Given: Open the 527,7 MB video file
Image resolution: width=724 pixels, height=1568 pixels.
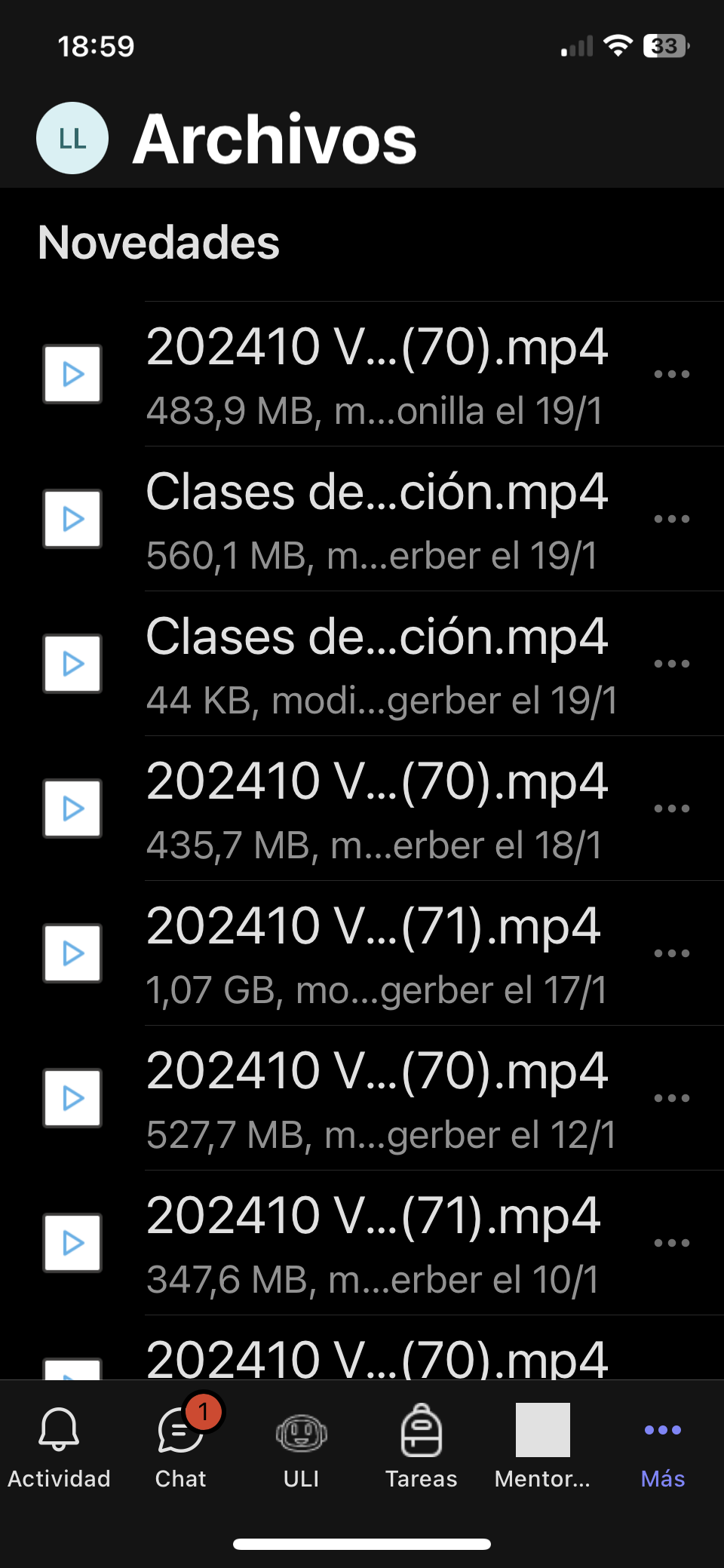Looking at the screenshot, I should 377,1099.
